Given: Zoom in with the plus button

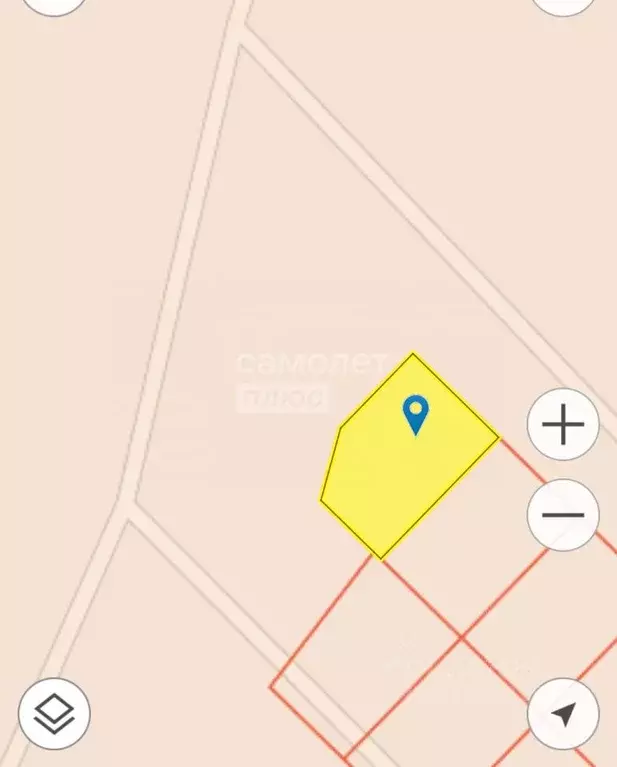Looking at the screenshot, I should click(563, 425).
